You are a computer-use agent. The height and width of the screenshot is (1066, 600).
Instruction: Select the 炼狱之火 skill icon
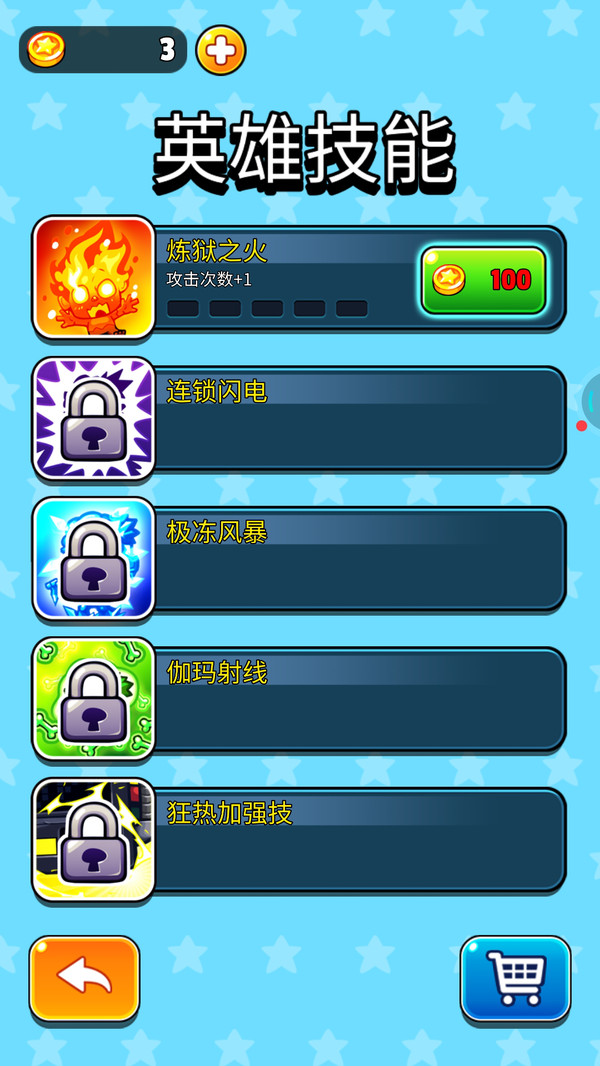94,278
